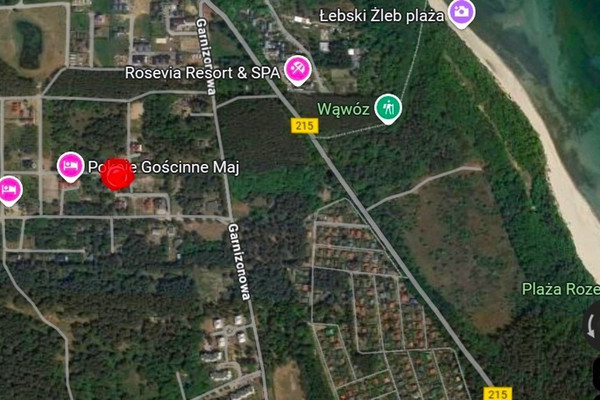Screen dimensions: 600x400
Task: Select the unlabeled lodging pin at the map edge
Action: pyautogui.click(x=10, y=191)
